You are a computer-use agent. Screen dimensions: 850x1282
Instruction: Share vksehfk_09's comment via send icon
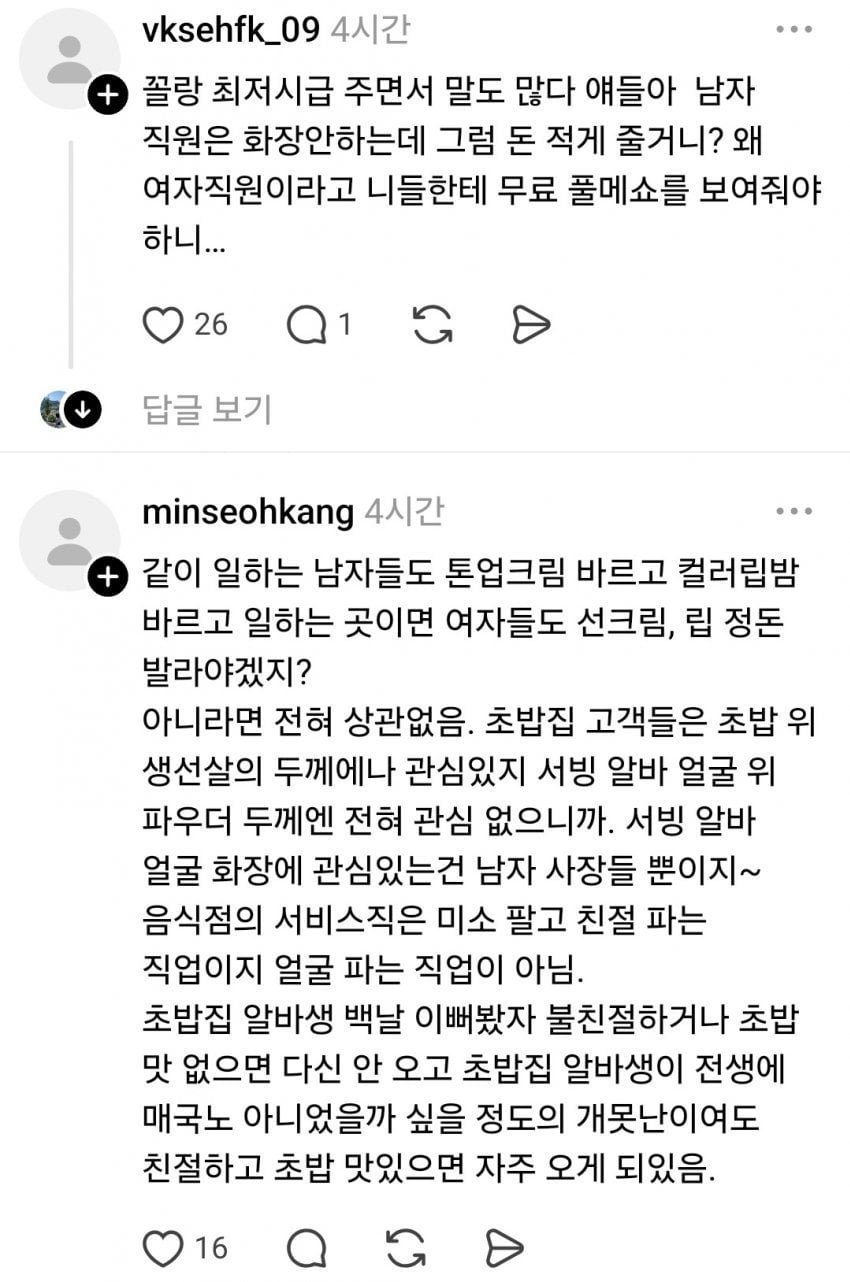(x=530, y=324)
